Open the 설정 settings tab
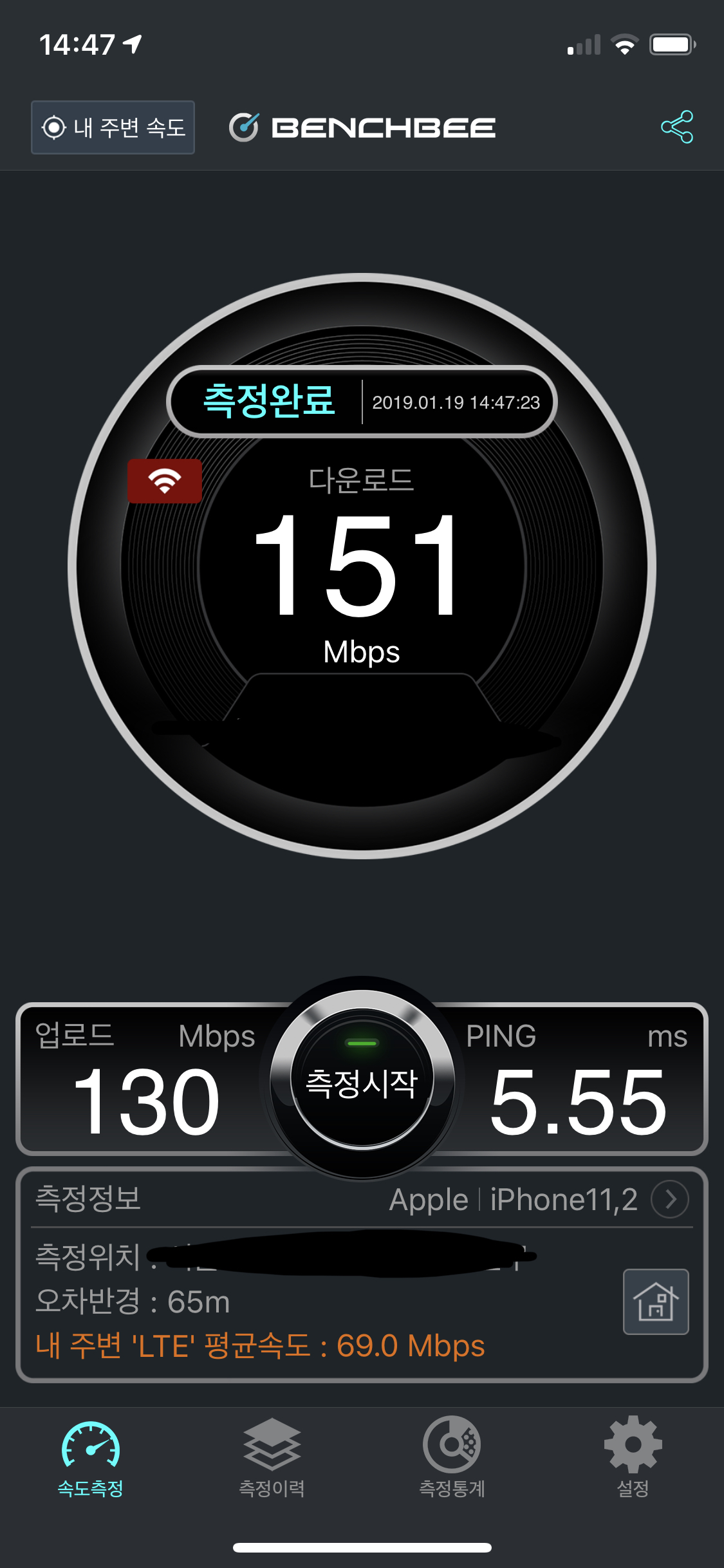Viewport: 724px width, 1568px height. tap(633, 1458)
